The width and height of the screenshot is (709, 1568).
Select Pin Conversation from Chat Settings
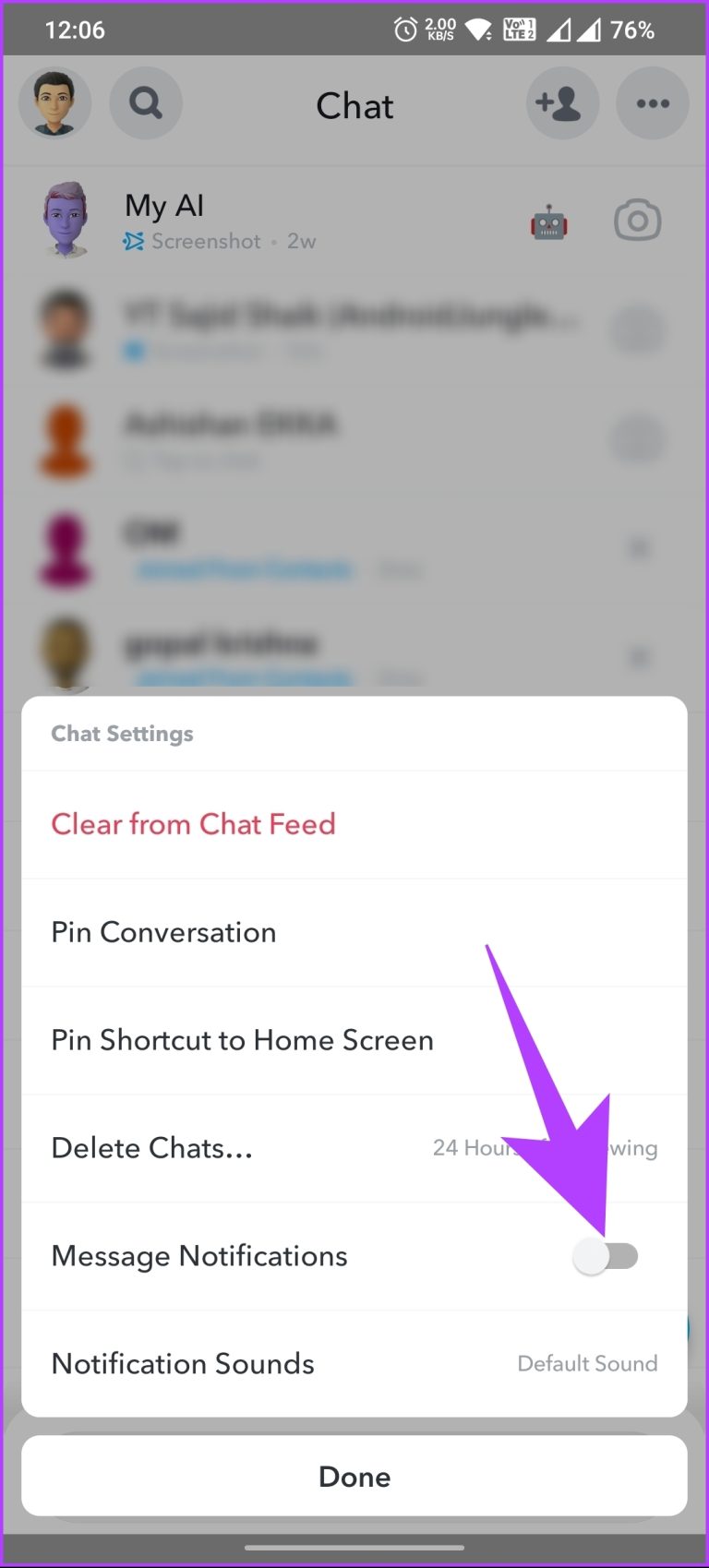click(x=163, y=932)
